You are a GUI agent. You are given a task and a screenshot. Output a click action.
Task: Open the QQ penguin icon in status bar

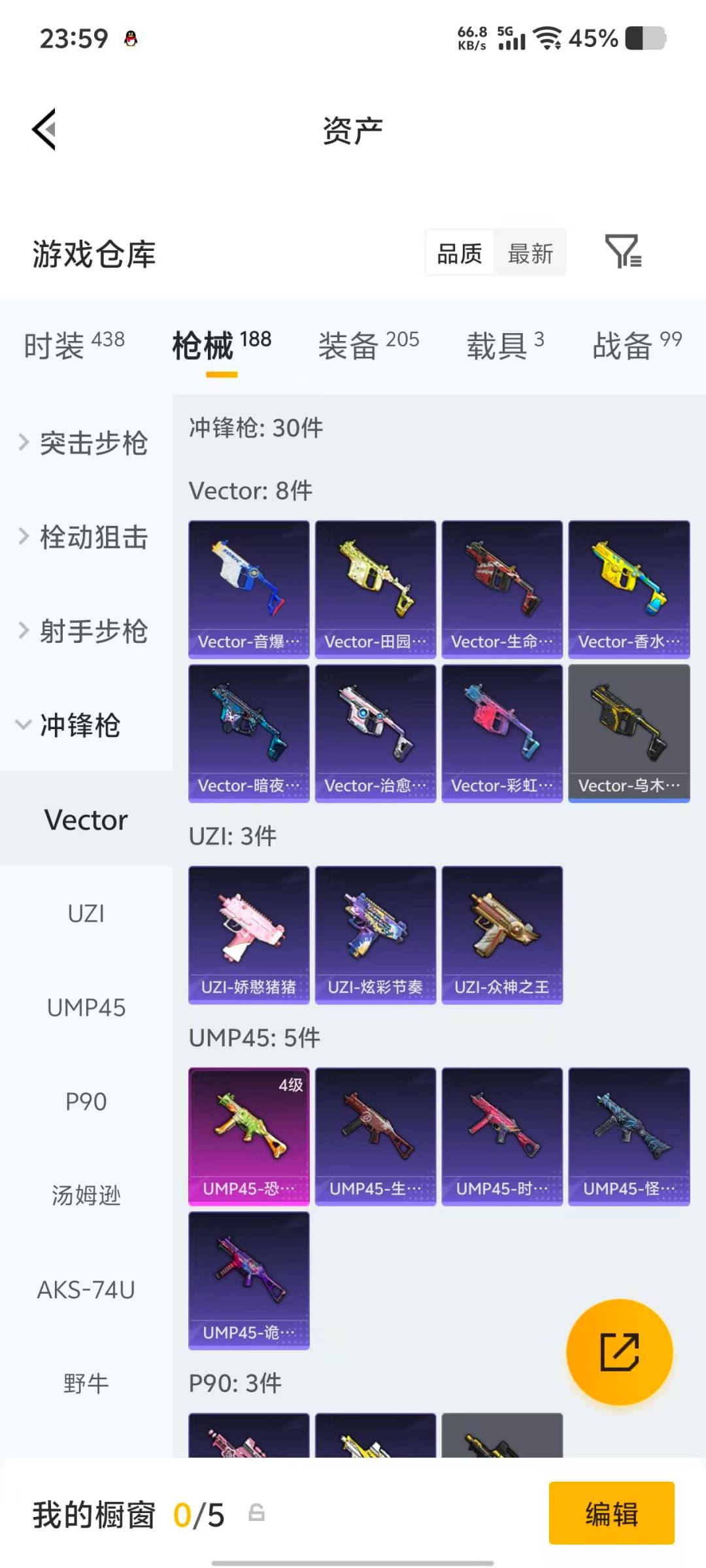pyautogui.click(x=131, y=38)
